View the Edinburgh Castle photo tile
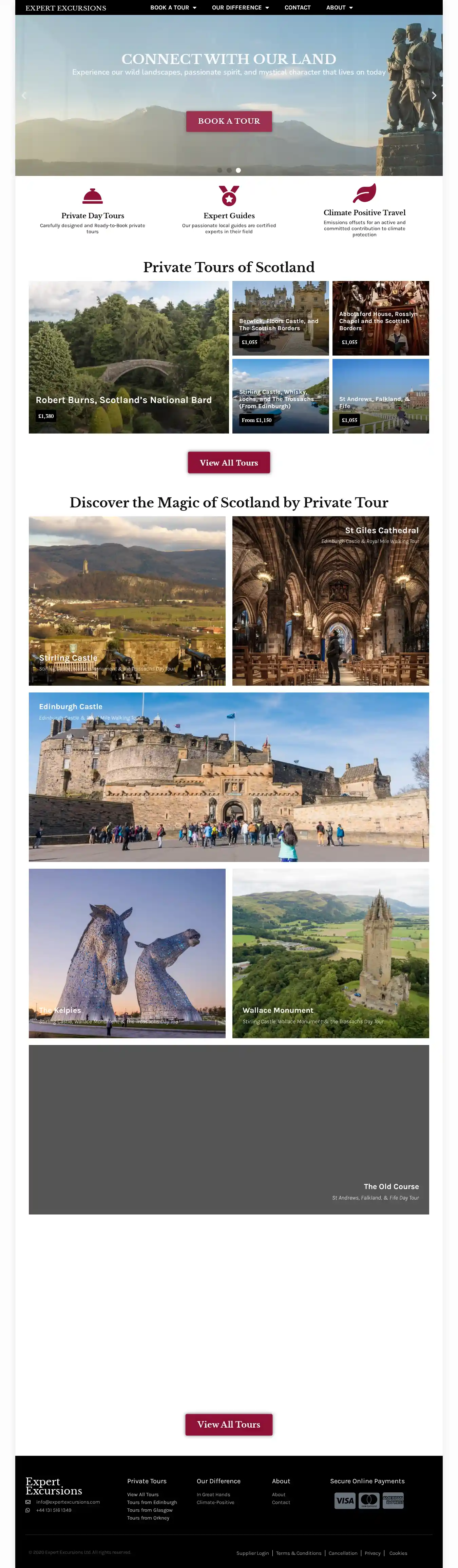 229,777
